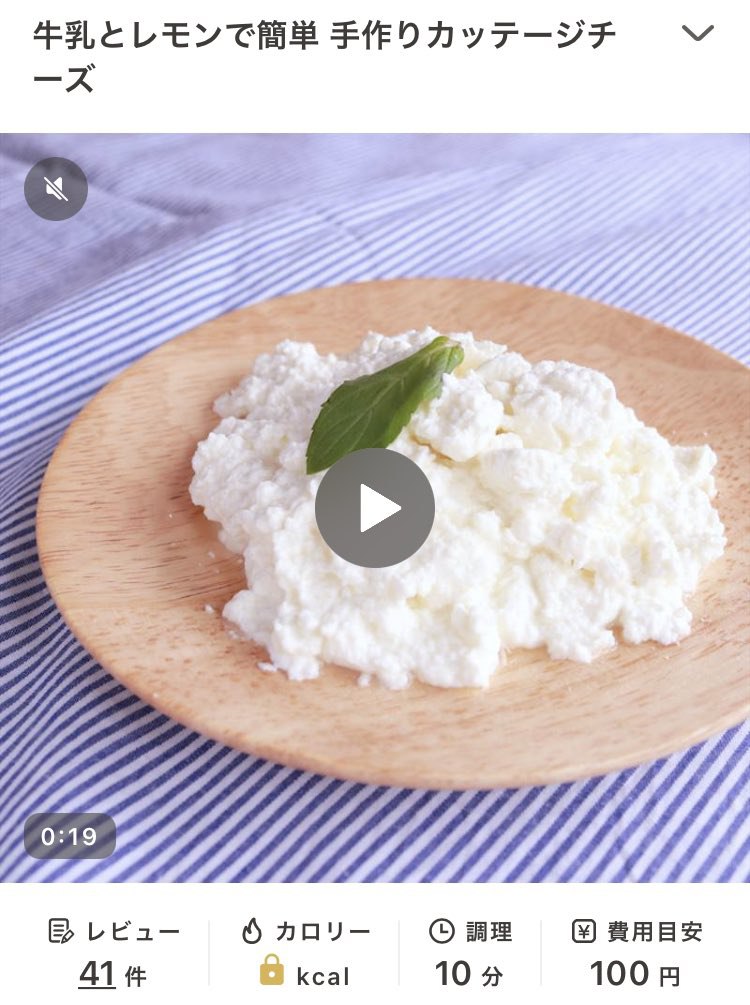750x1005 pixels.
Task: Unmute the recipe video sound
Action: click(x=56, y=189)
